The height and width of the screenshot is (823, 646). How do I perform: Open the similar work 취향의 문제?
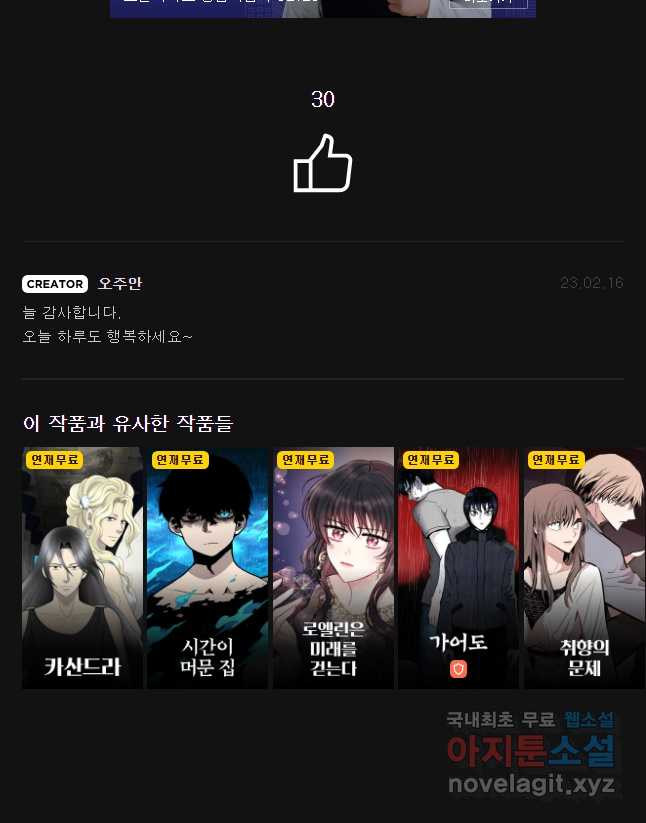(584, 568)
